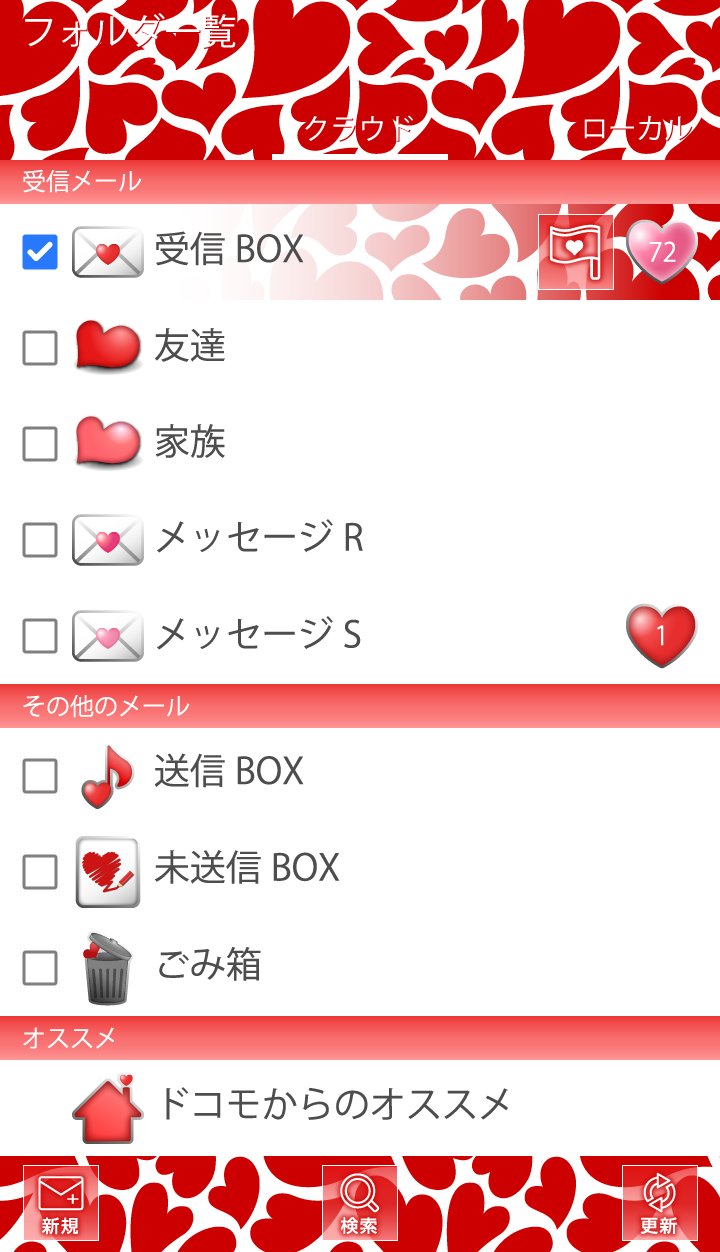Check the 送信BOX checkbox
The height and width of the screenshot is (1252, 720).
[40, 775]
